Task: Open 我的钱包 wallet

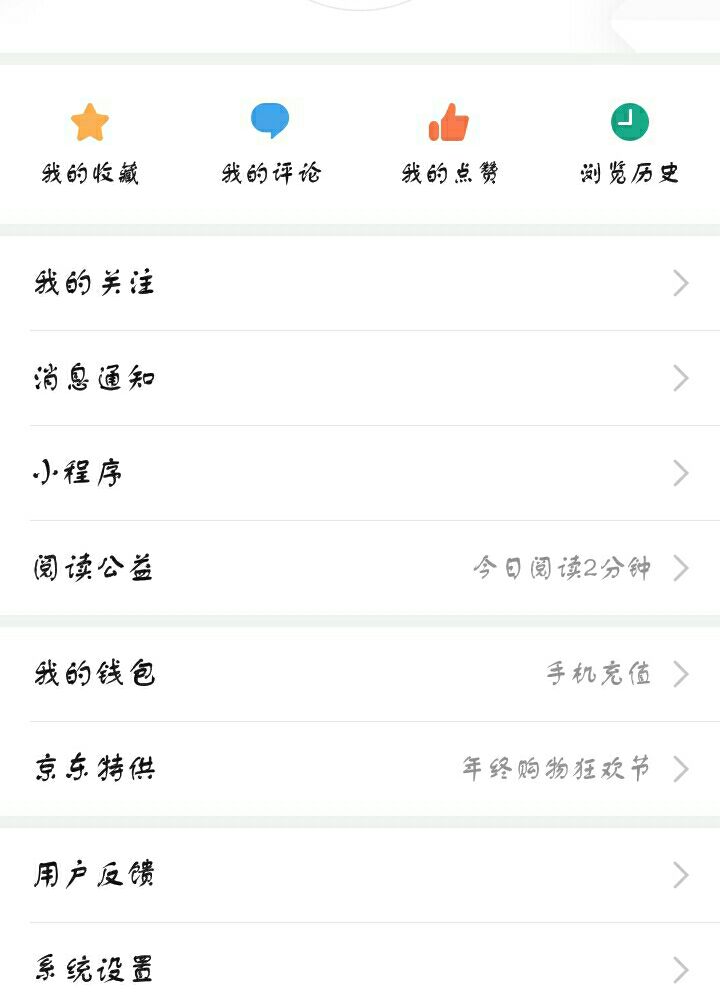Action: (x=360, y=674)
